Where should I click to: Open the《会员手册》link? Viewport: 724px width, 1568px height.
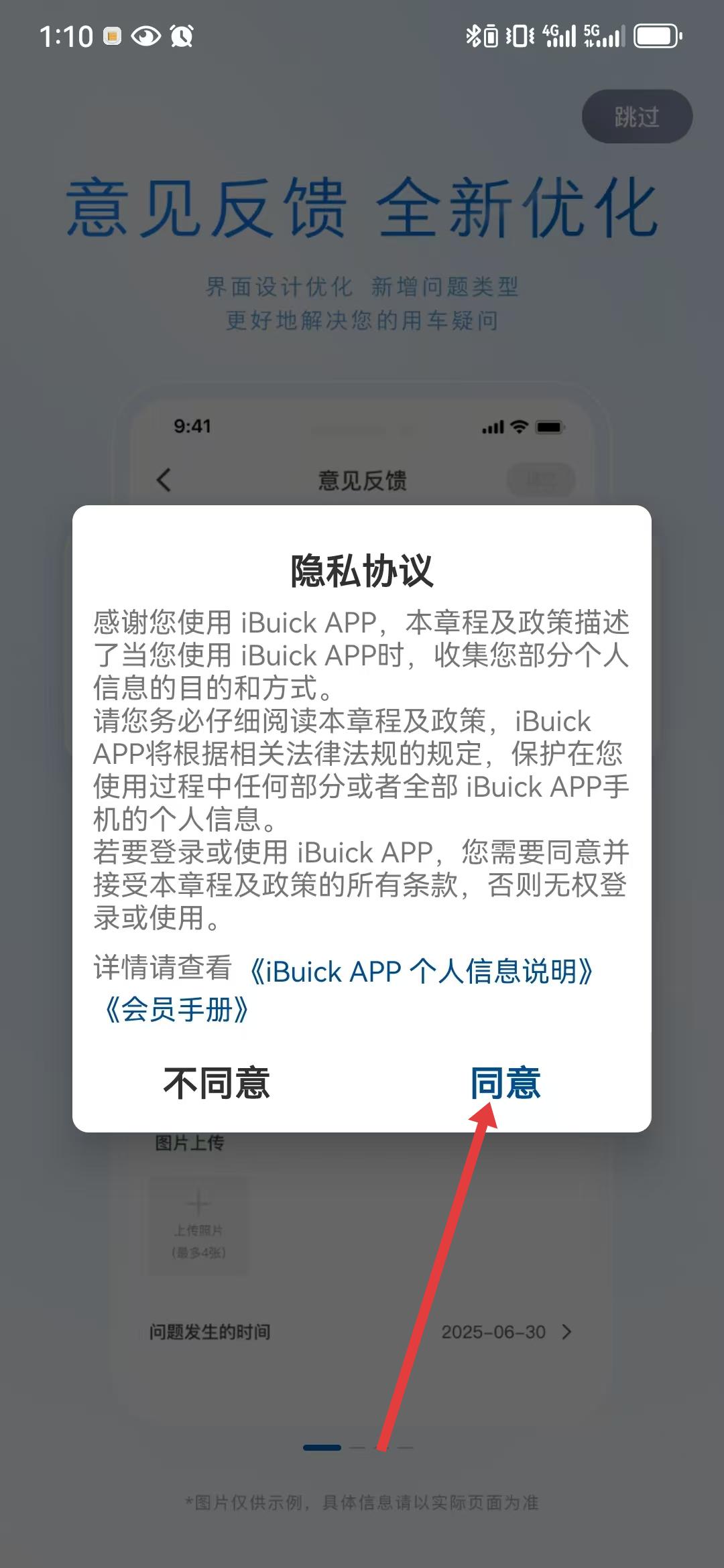[176, 1009]
